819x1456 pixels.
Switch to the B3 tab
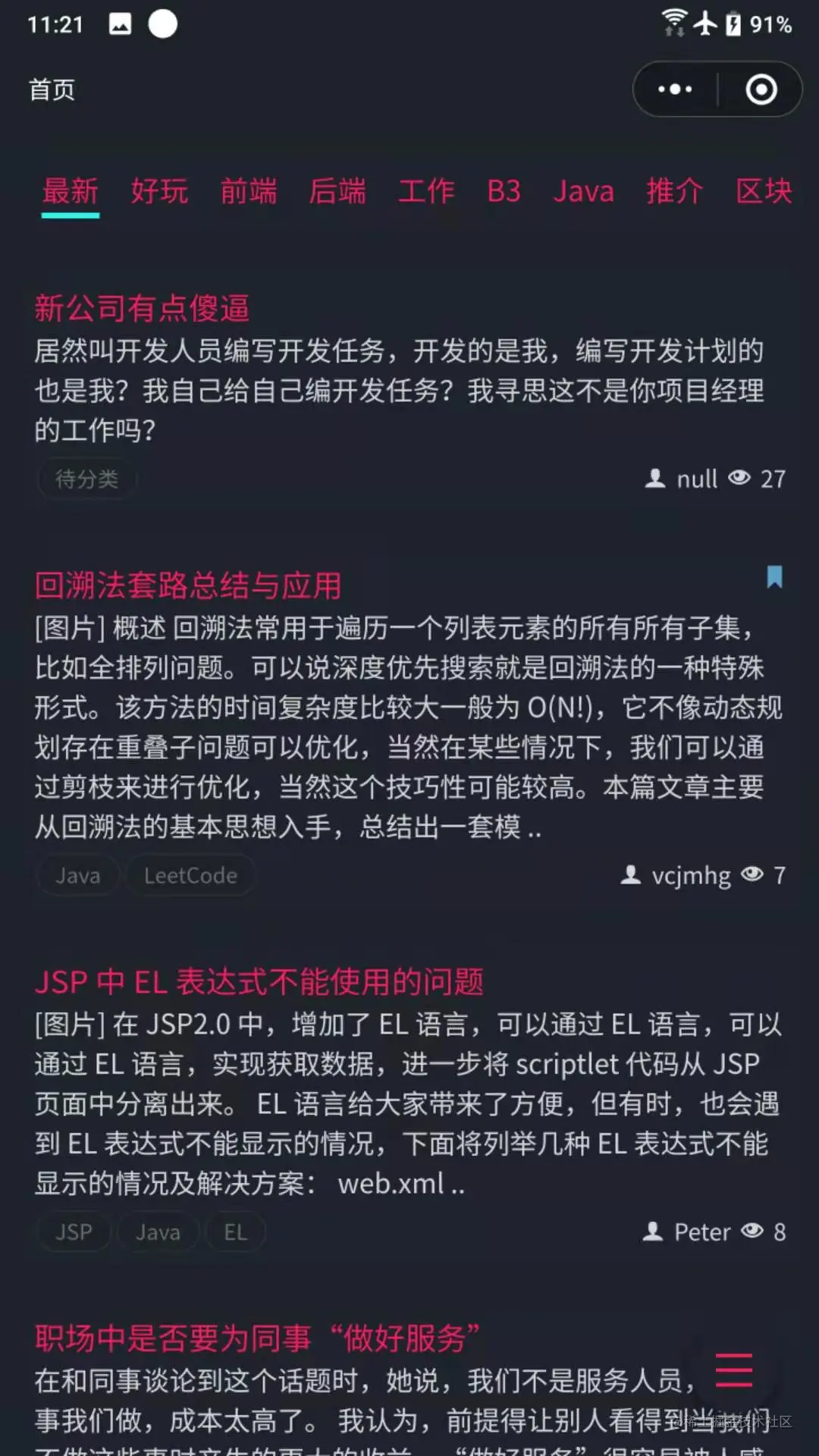pos(504,191)
